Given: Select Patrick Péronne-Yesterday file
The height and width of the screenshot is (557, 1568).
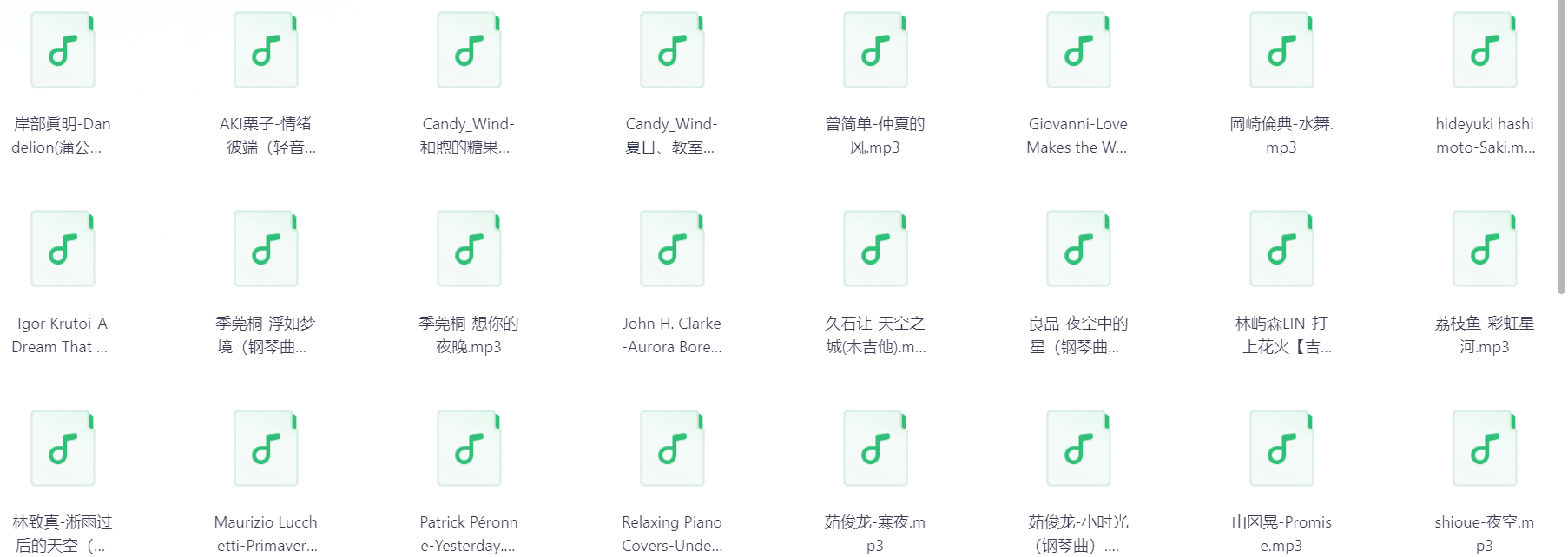Looking at the screenshot, I should [469, 449].
